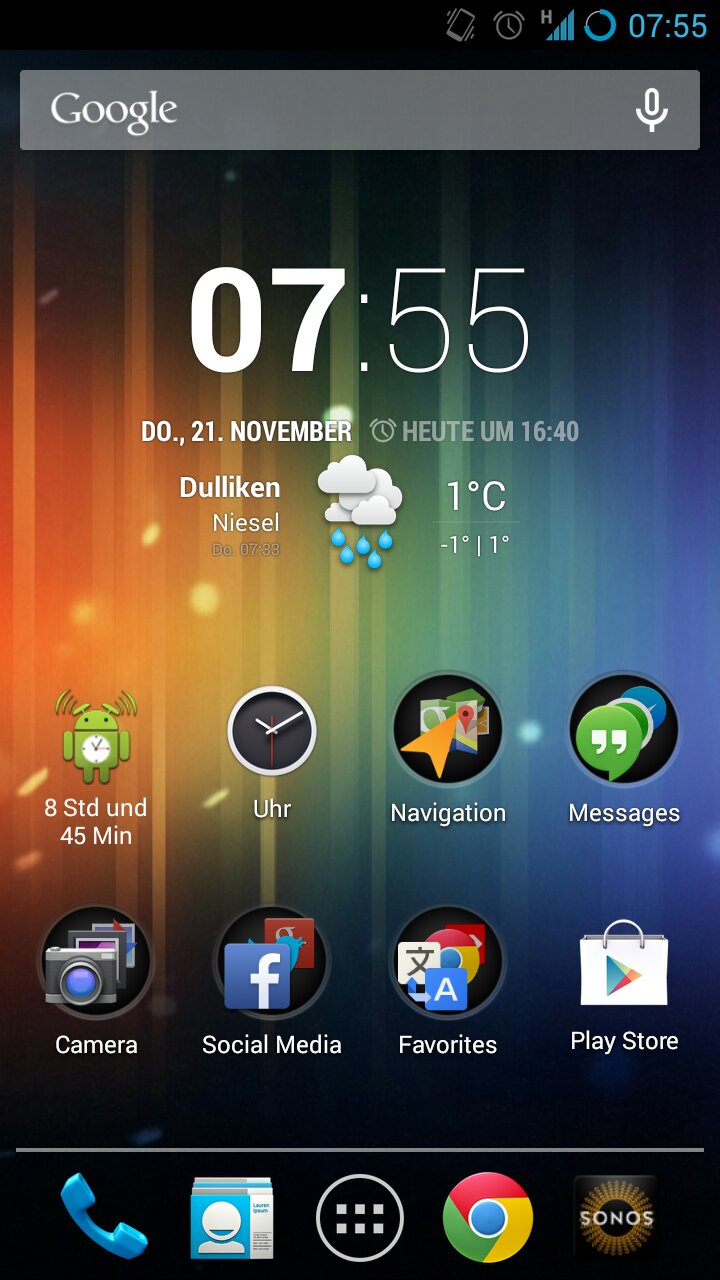Launch the Chrome browser

click(x=488, y=1217)
